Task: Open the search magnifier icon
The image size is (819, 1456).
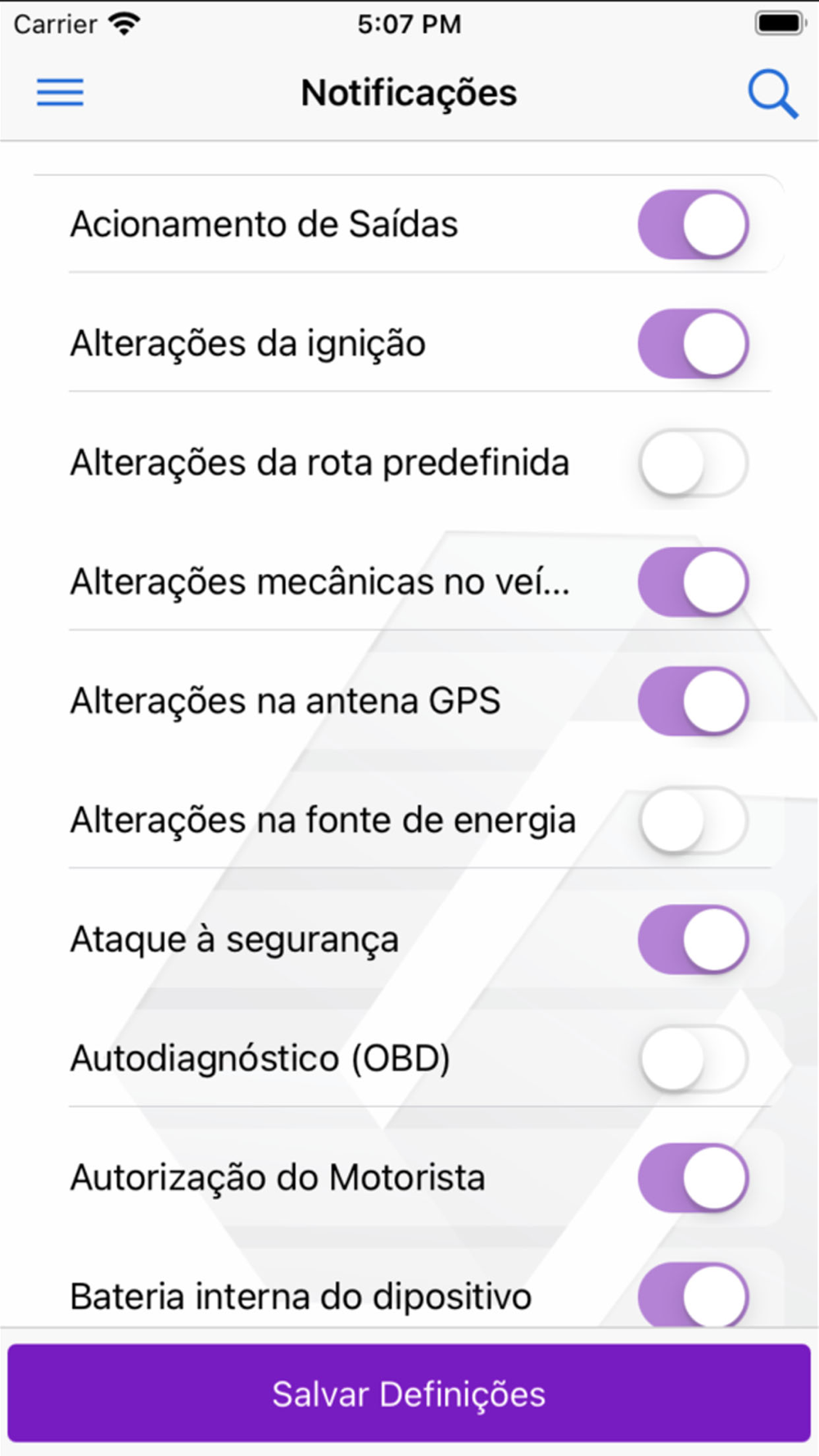Action: [x=772, y=94]
